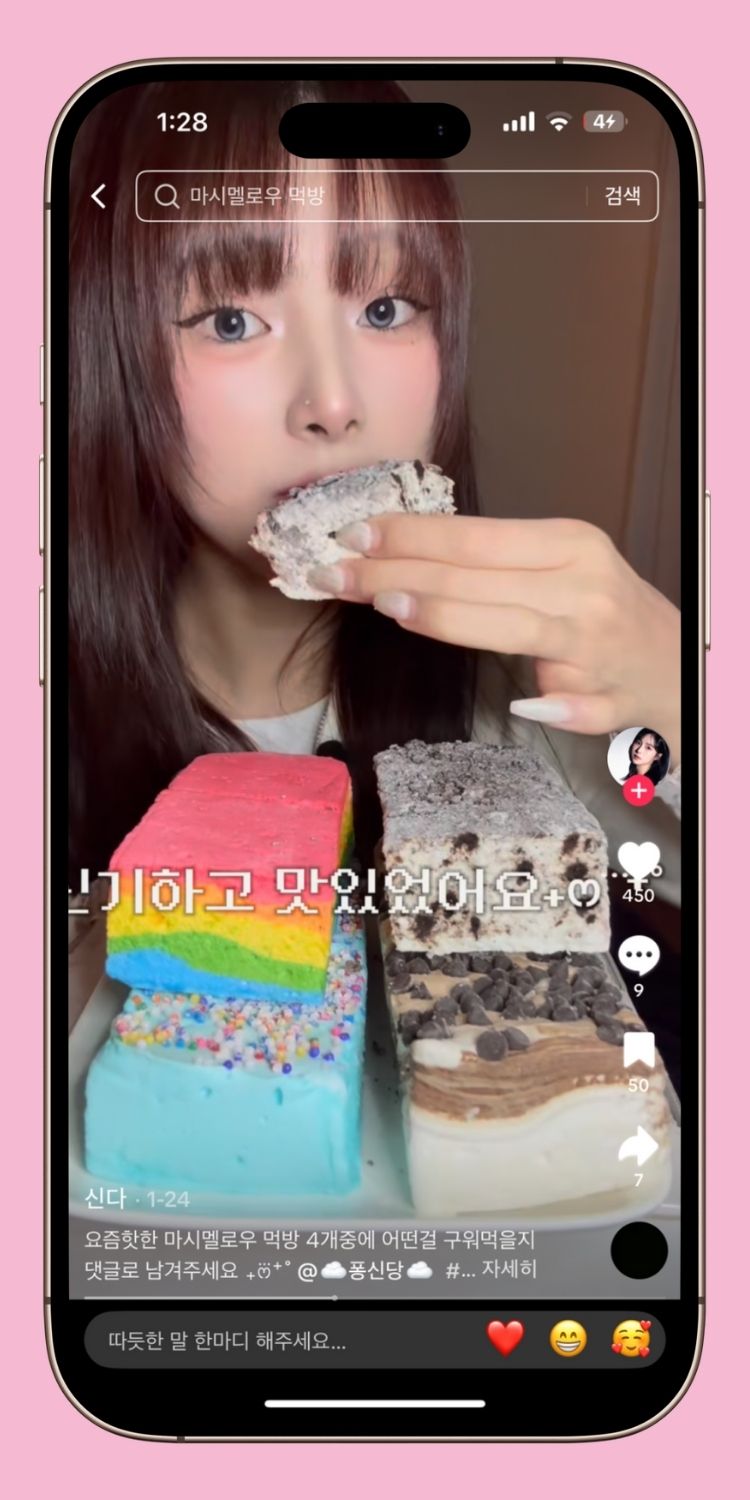Open the sound disc icon
The width and height of the screenshot is (750, 1500).
(x=638, y=1250)
